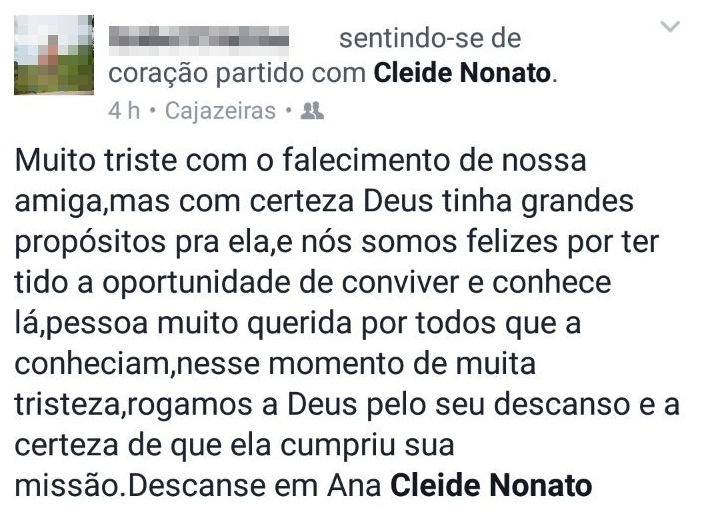Screen dimensions: 710x516
Task: Open the poster's profile picture
Action: (x=54, y=56)
